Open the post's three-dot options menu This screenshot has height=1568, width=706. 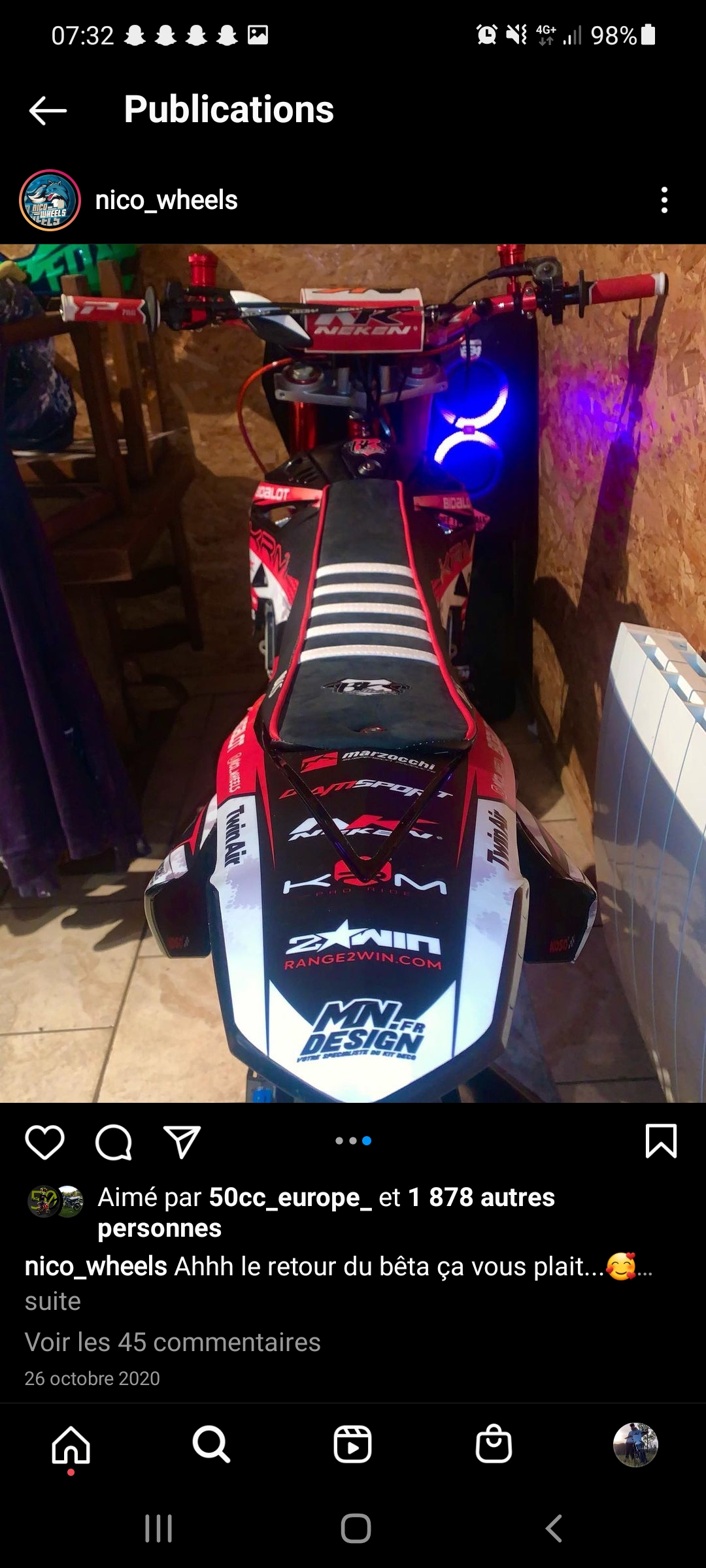point(664,201)
